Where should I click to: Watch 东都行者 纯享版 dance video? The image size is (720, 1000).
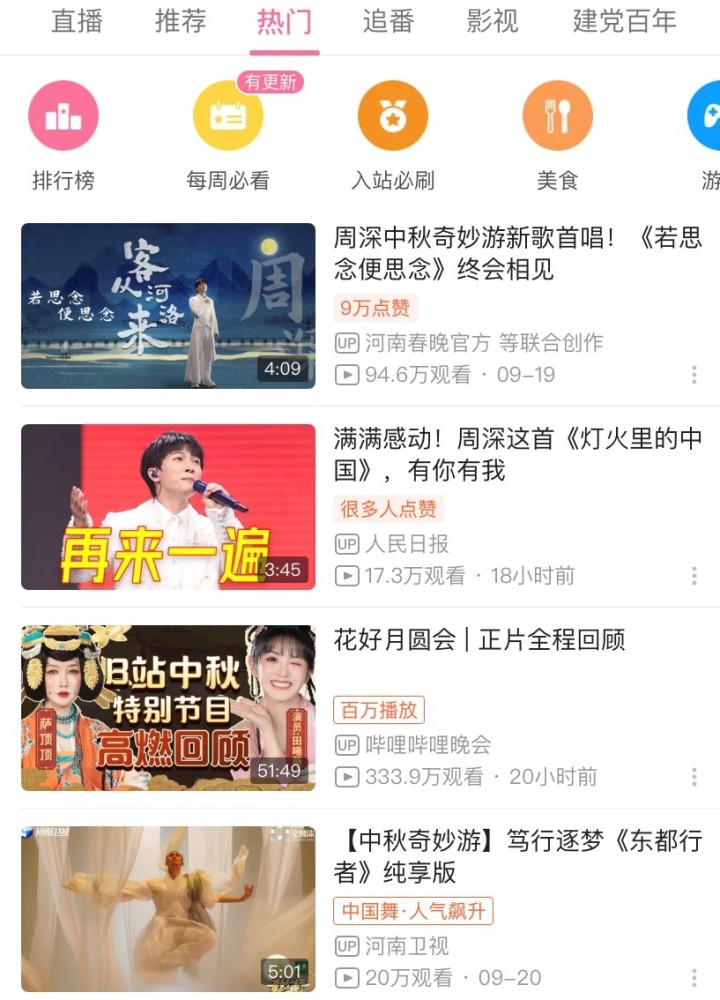coord(168,908)
